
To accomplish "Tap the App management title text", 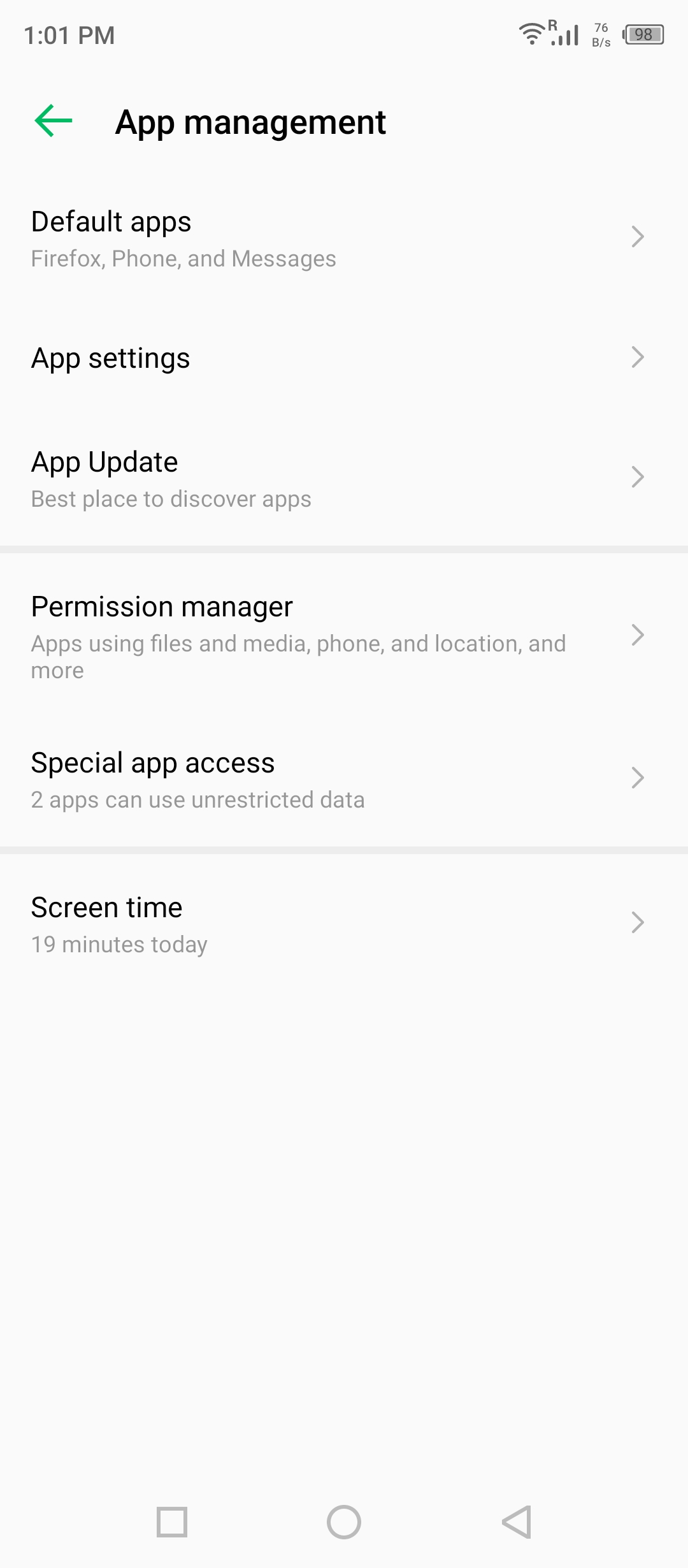I will 250,121.
